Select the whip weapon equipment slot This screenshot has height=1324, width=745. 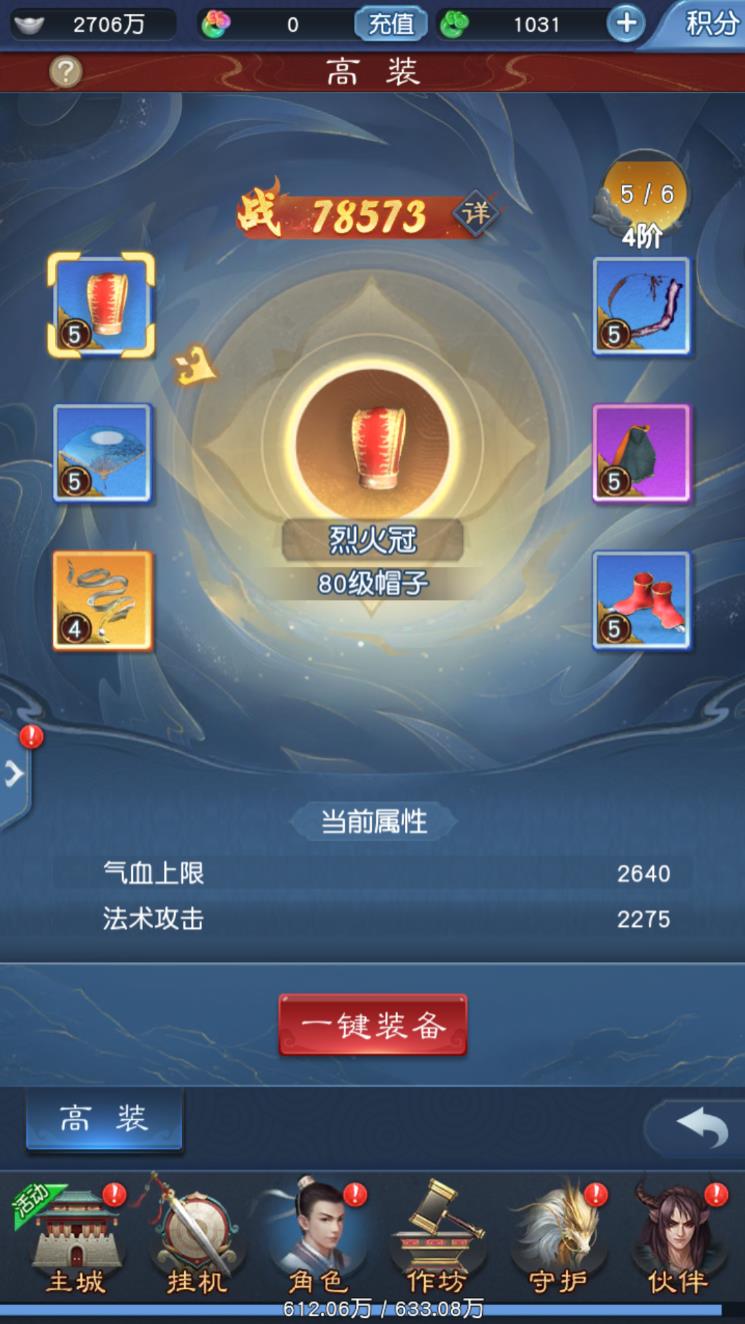[641, 305]
